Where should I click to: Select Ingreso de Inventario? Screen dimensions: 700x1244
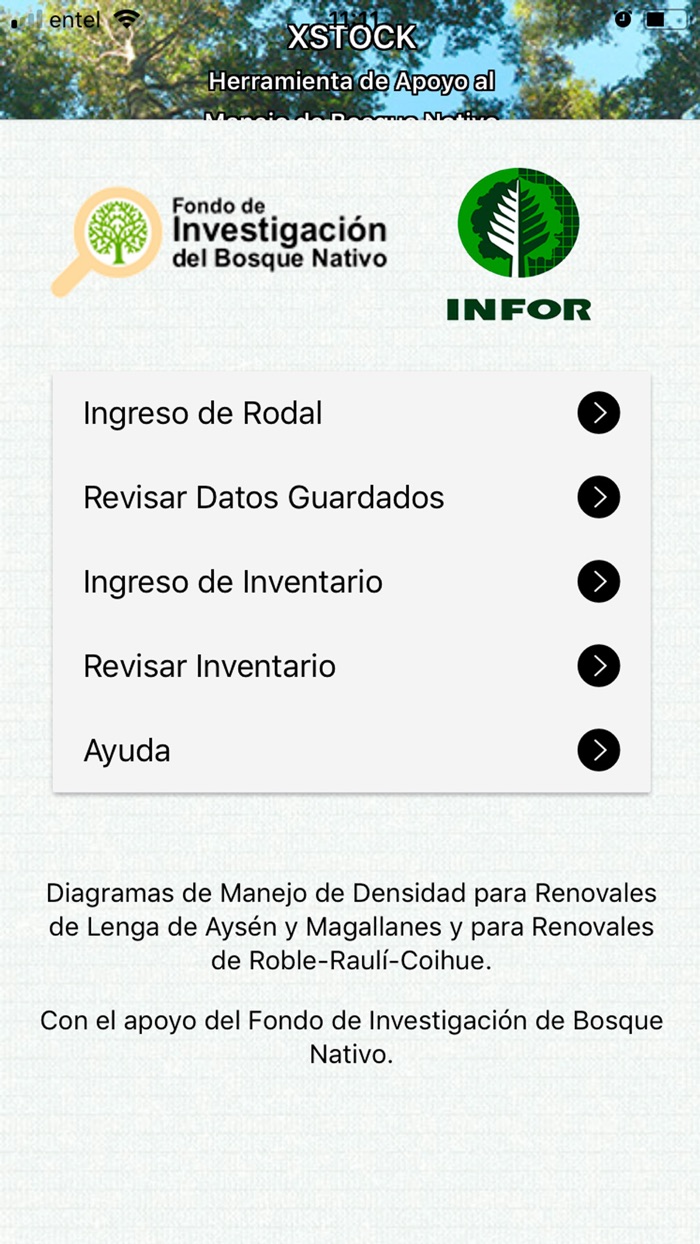coord(350,581)
